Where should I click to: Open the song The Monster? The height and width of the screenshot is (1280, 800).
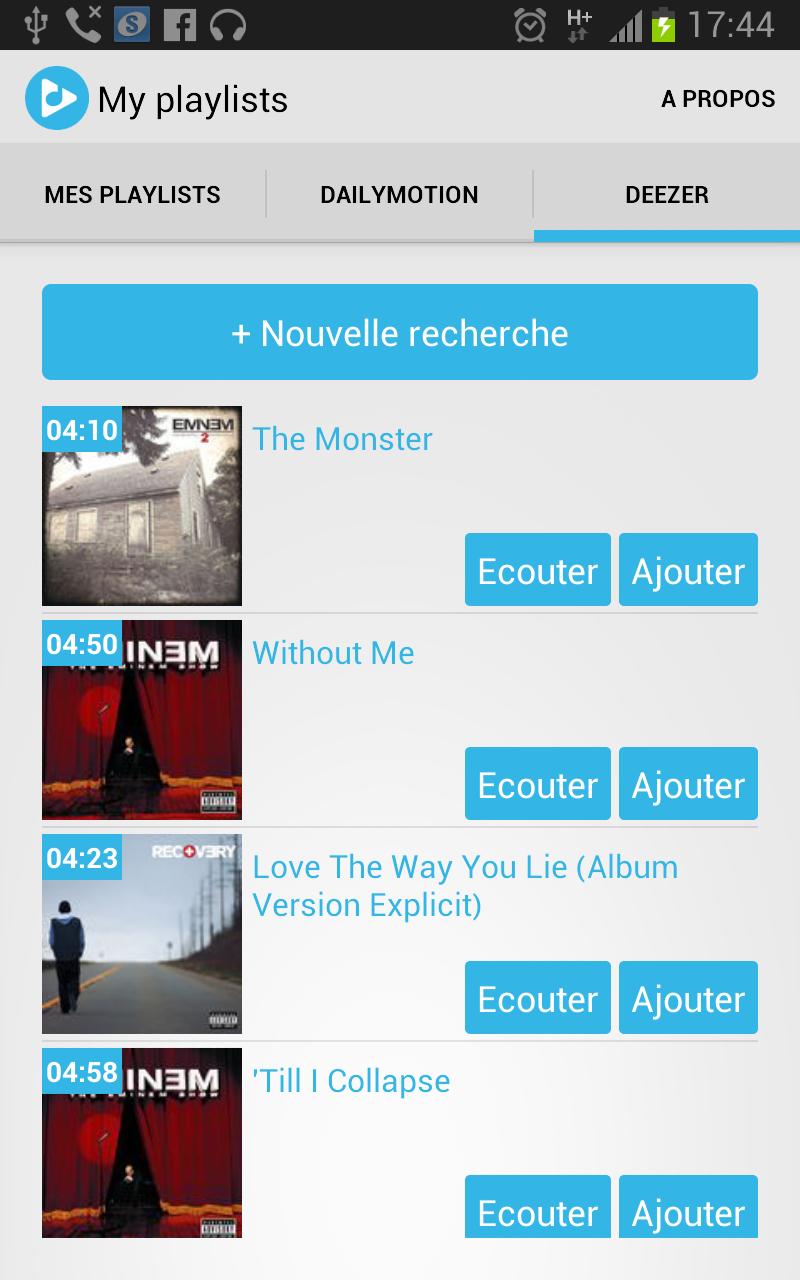coord(342,439)
